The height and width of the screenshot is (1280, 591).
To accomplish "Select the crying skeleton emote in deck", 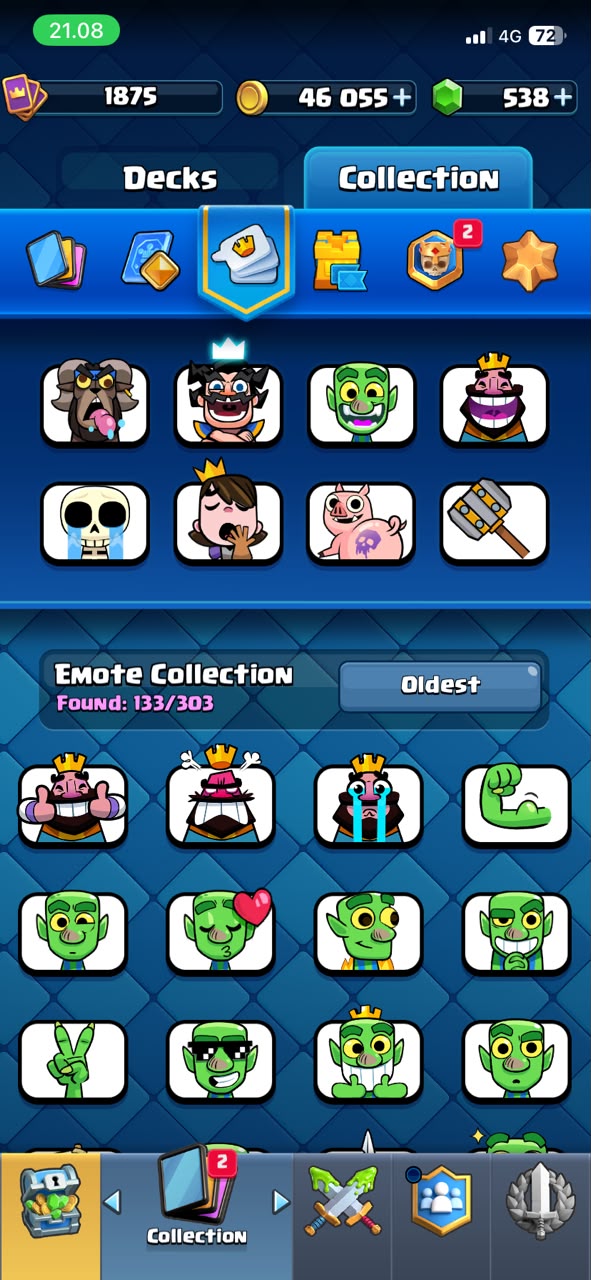I will point(95,523).
